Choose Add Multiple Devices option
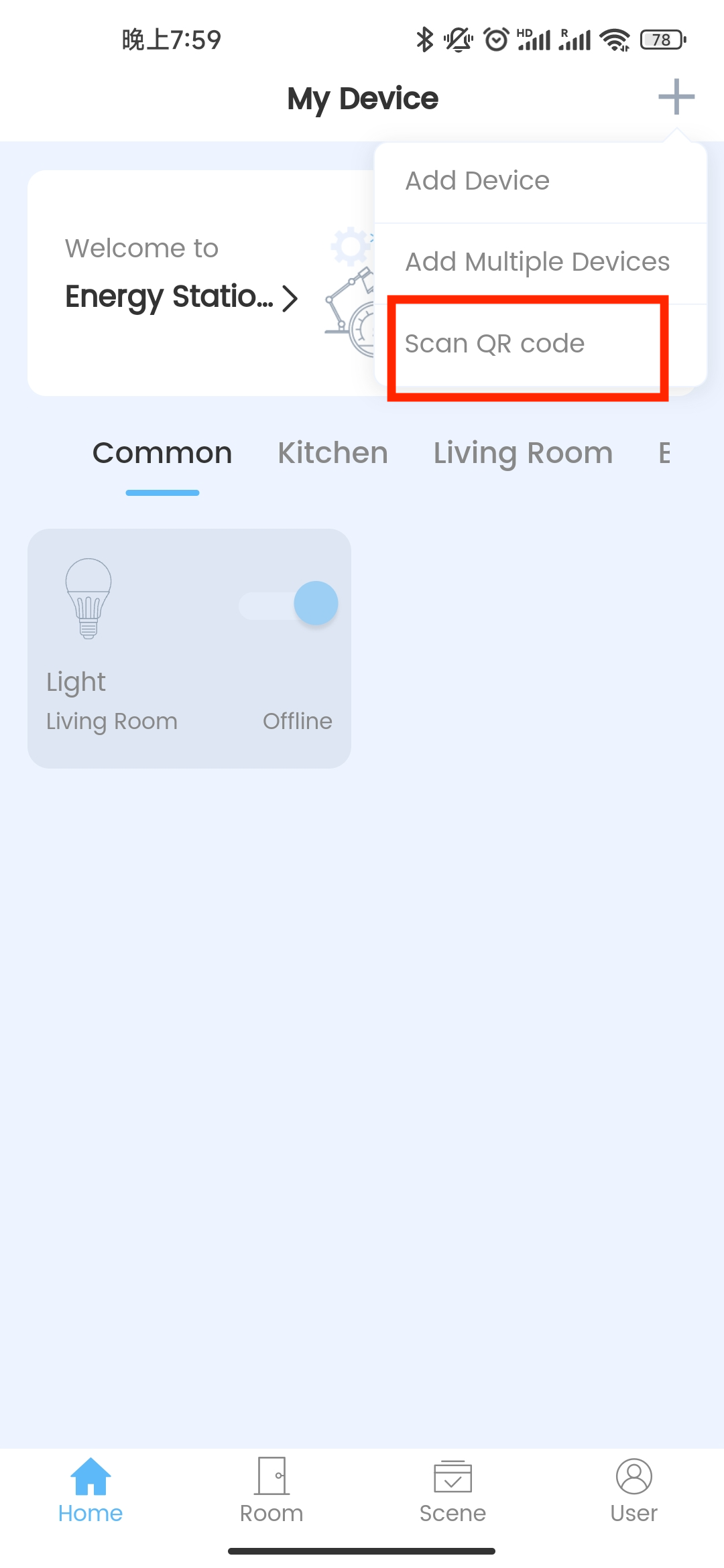This screenshot has width=724, height=1568. 538,262
